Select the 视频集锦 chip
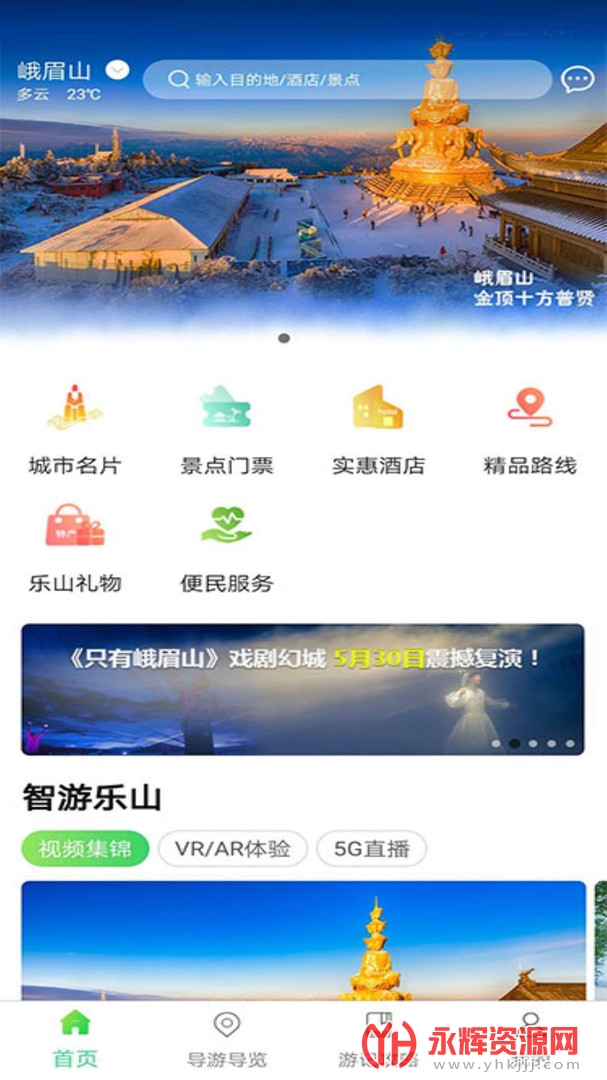This screenshot has height=1080, width=607. click(x=85, y=849)
